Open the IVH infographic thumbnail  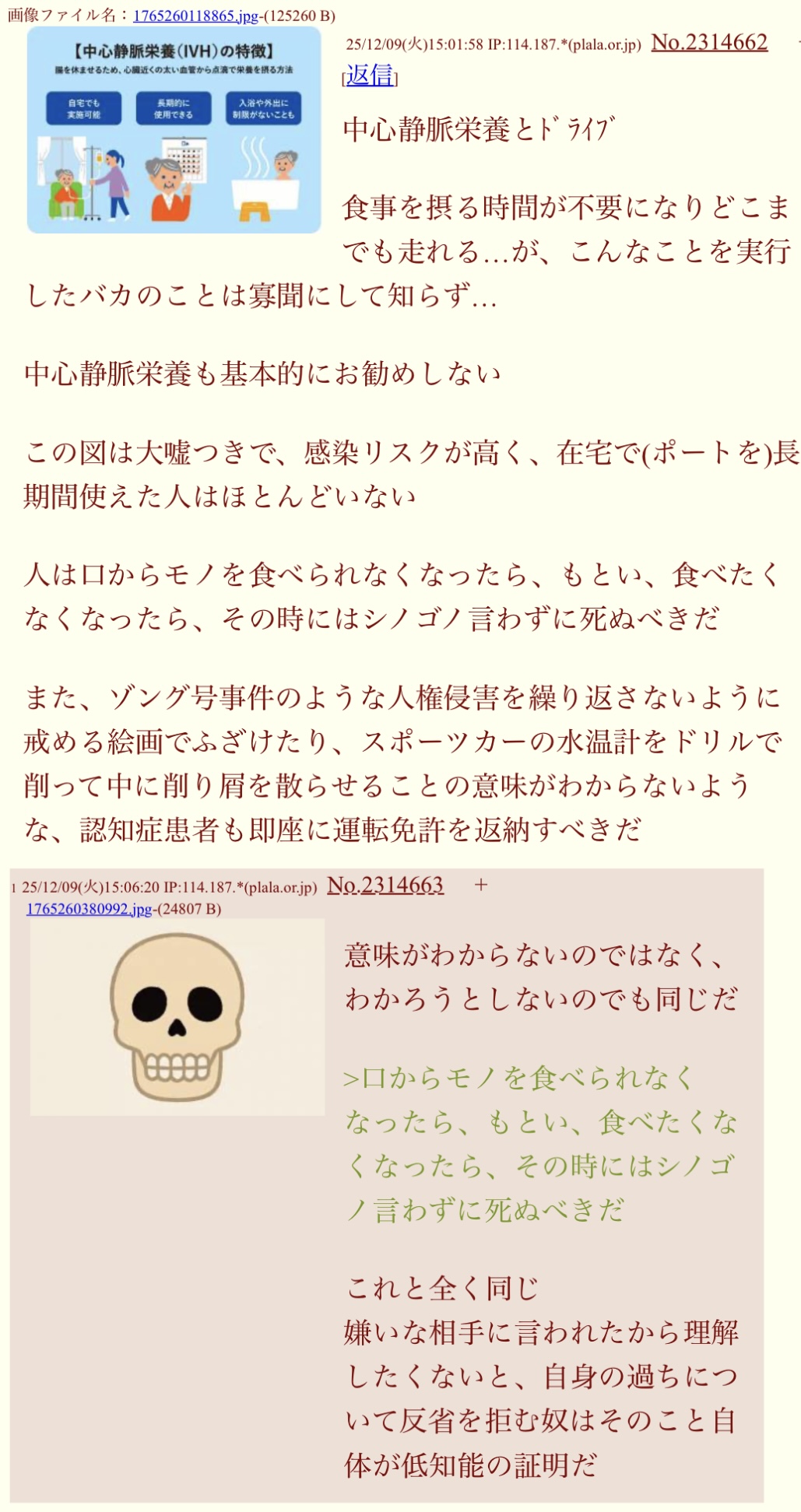174,130
